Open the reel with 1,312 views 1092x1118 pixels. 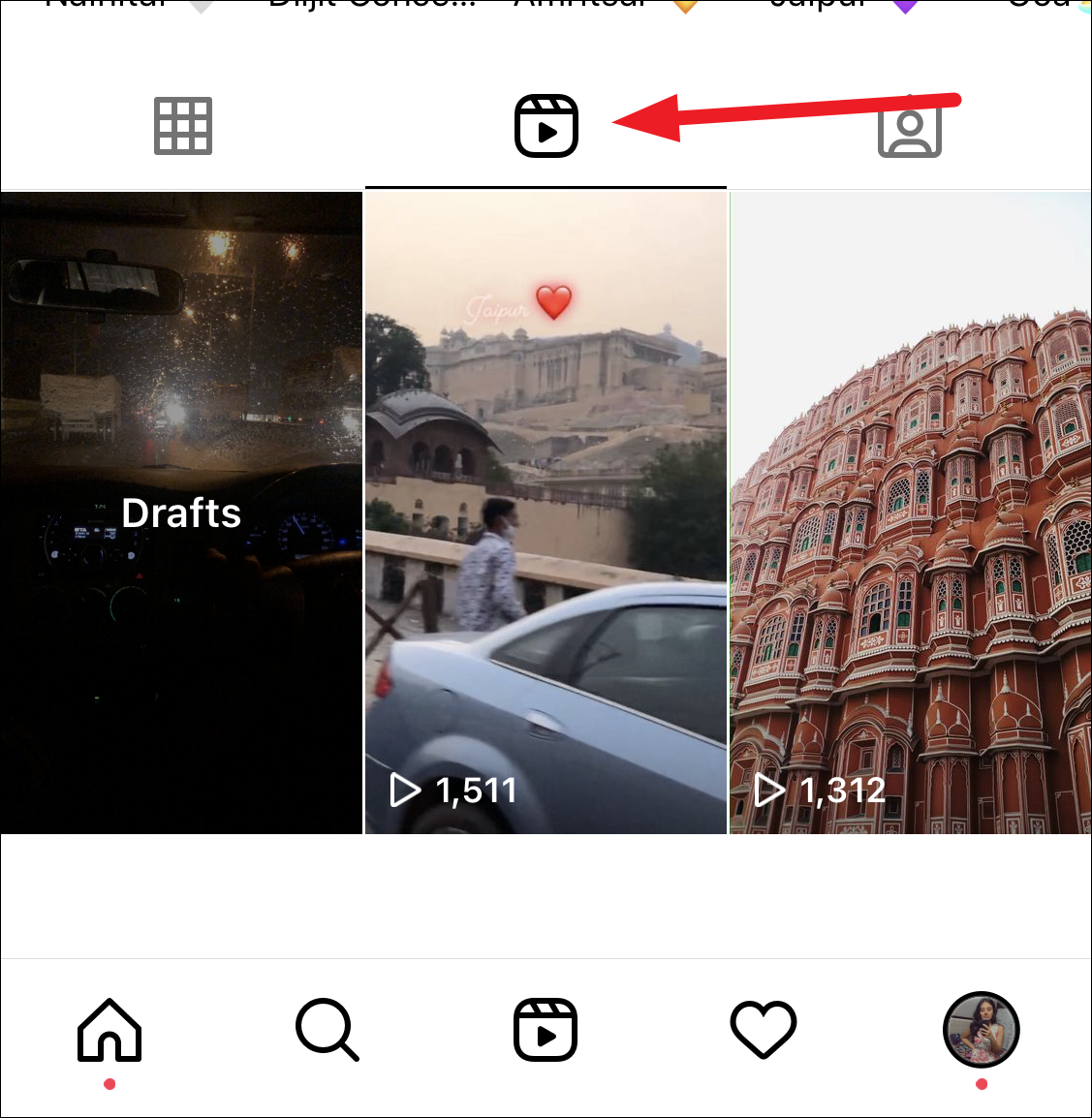[911, 512]
